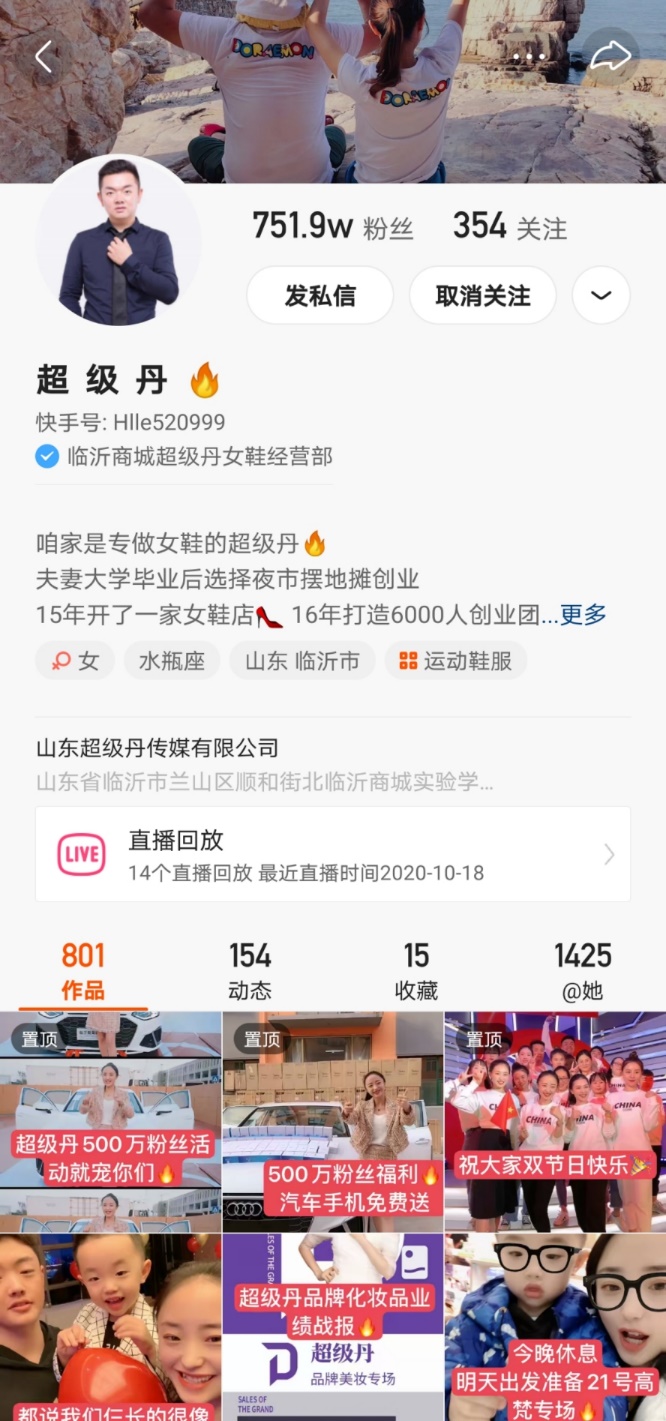Open the 运动鞋服 category chip
Image resolution: width=666 pixels, height=1421 pixels.
pyautogui.click(x=456, y=661)
